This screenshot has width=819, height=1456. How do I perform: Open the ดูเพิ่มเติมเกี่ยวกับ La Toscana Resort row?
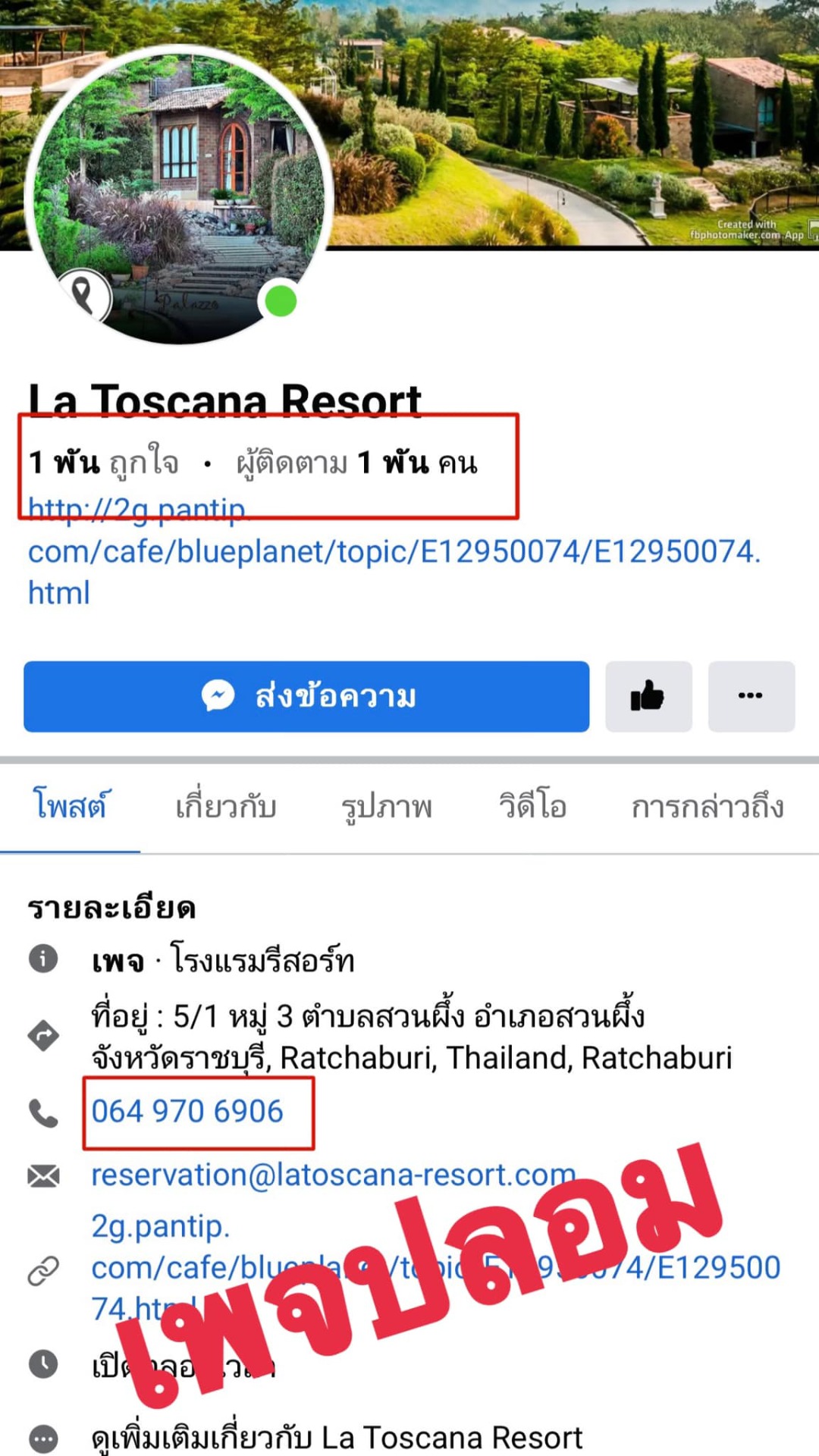coord(337,1438)
